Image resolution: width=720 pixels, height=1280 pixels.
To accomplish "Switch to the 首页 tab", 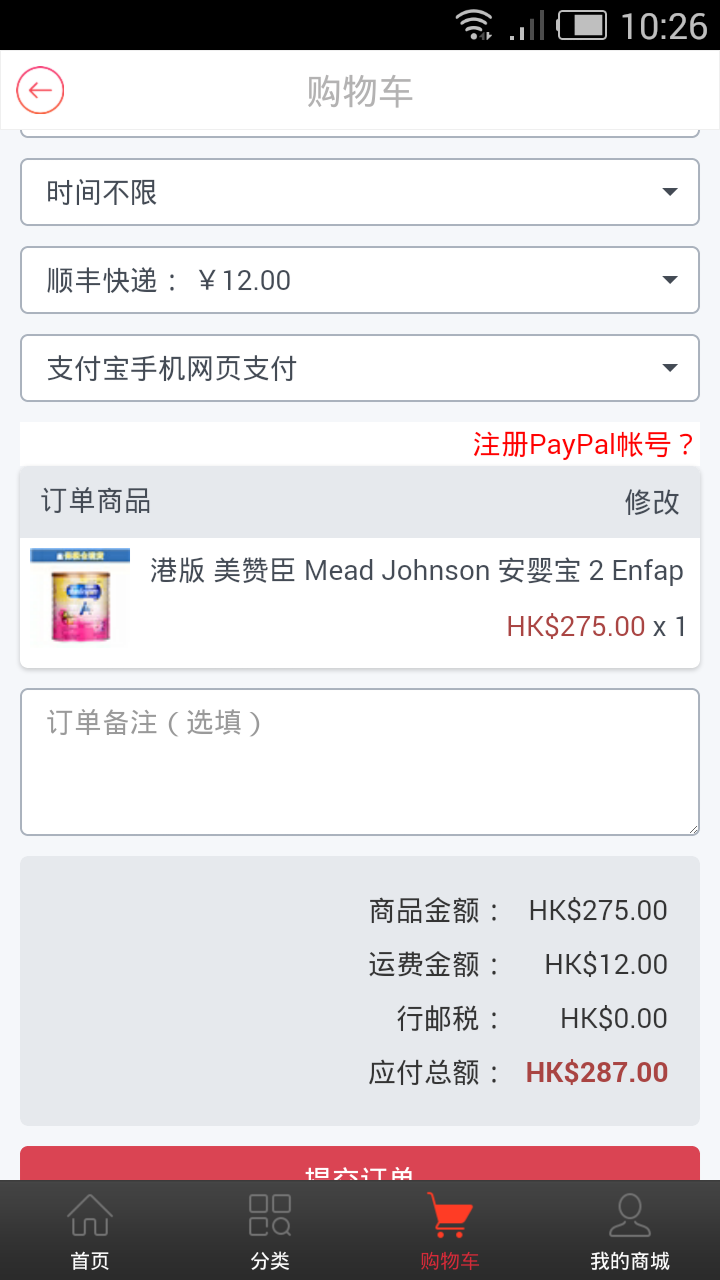I will (90, 1231).
